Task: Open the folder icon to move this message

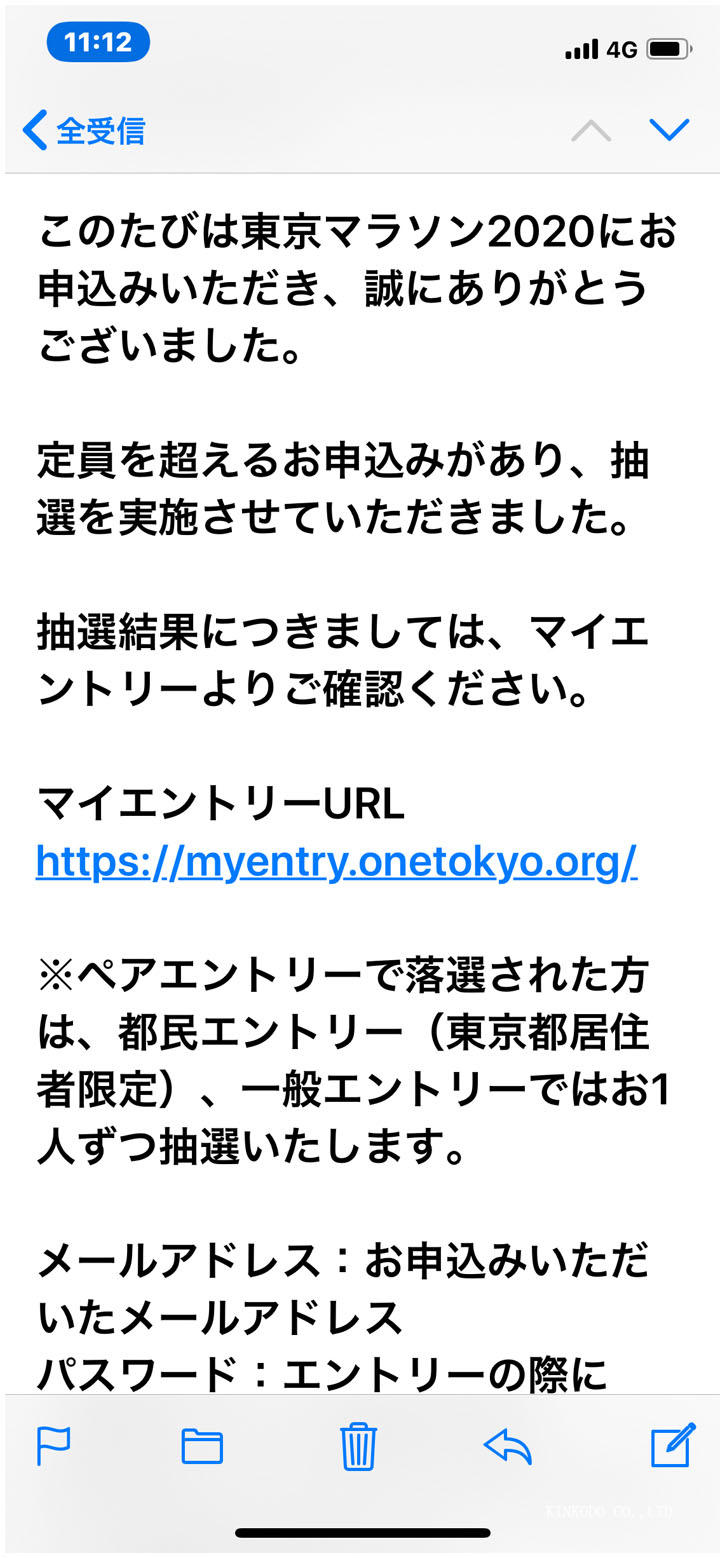Action: pos(201,1446)
